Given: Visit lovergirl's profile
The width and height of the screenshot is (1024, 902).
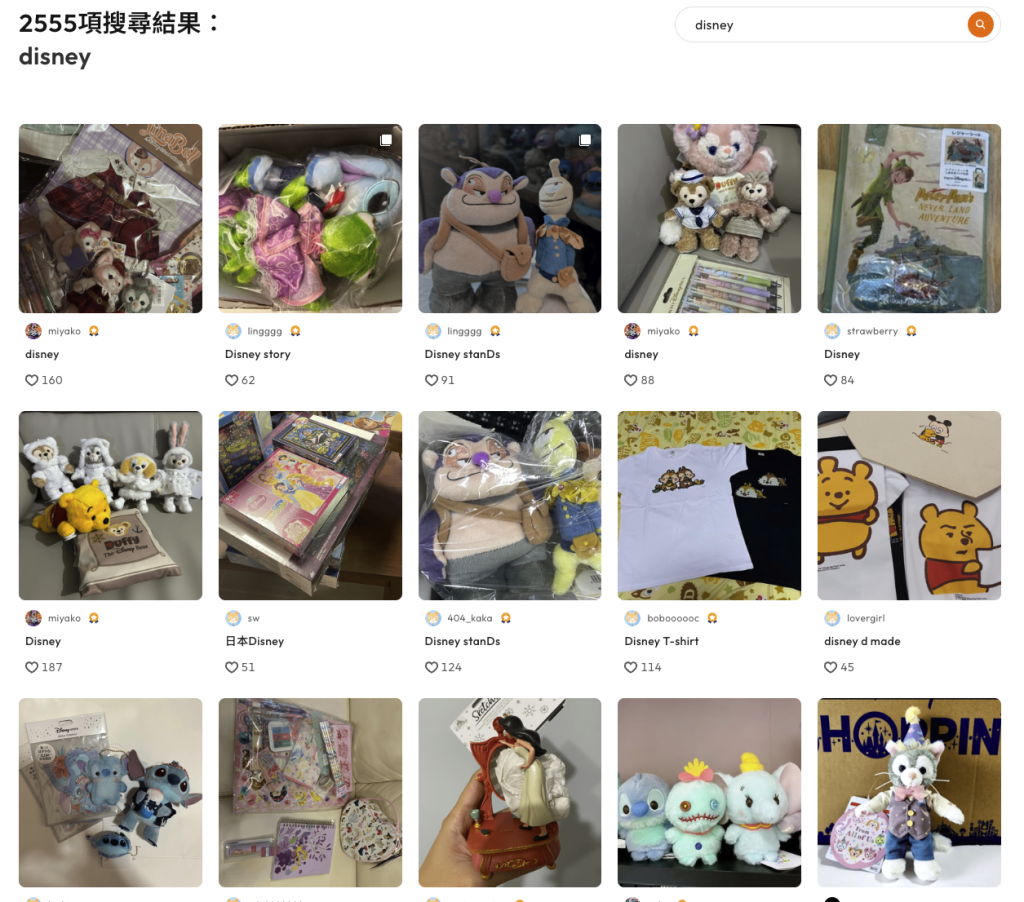Looking at the screenshot, I should pyautogui.click(x=866, y=618).
